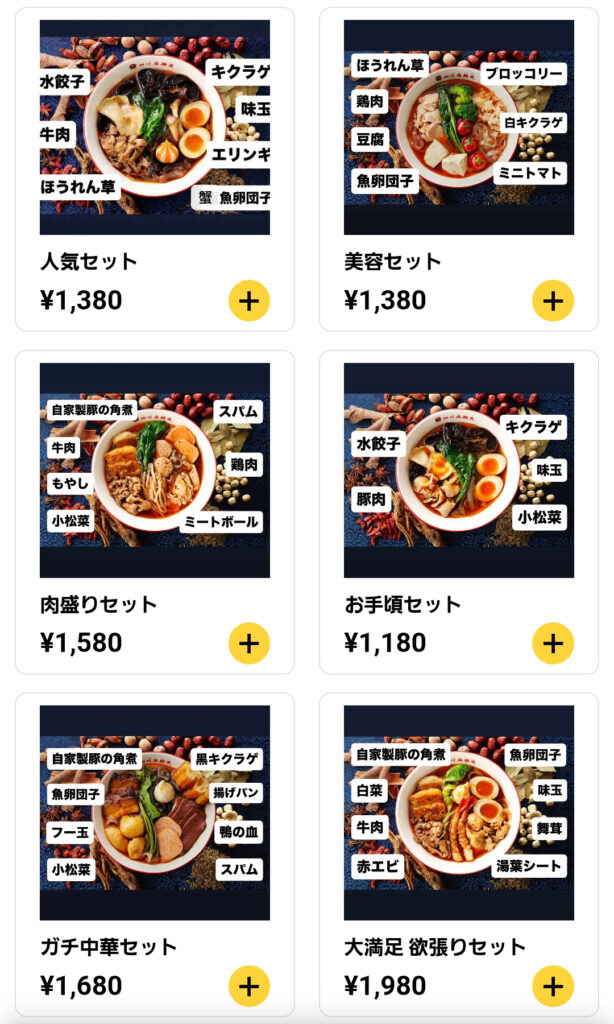Add 肉盛りセット to the order
The image size is (614, 1024).
249,643
